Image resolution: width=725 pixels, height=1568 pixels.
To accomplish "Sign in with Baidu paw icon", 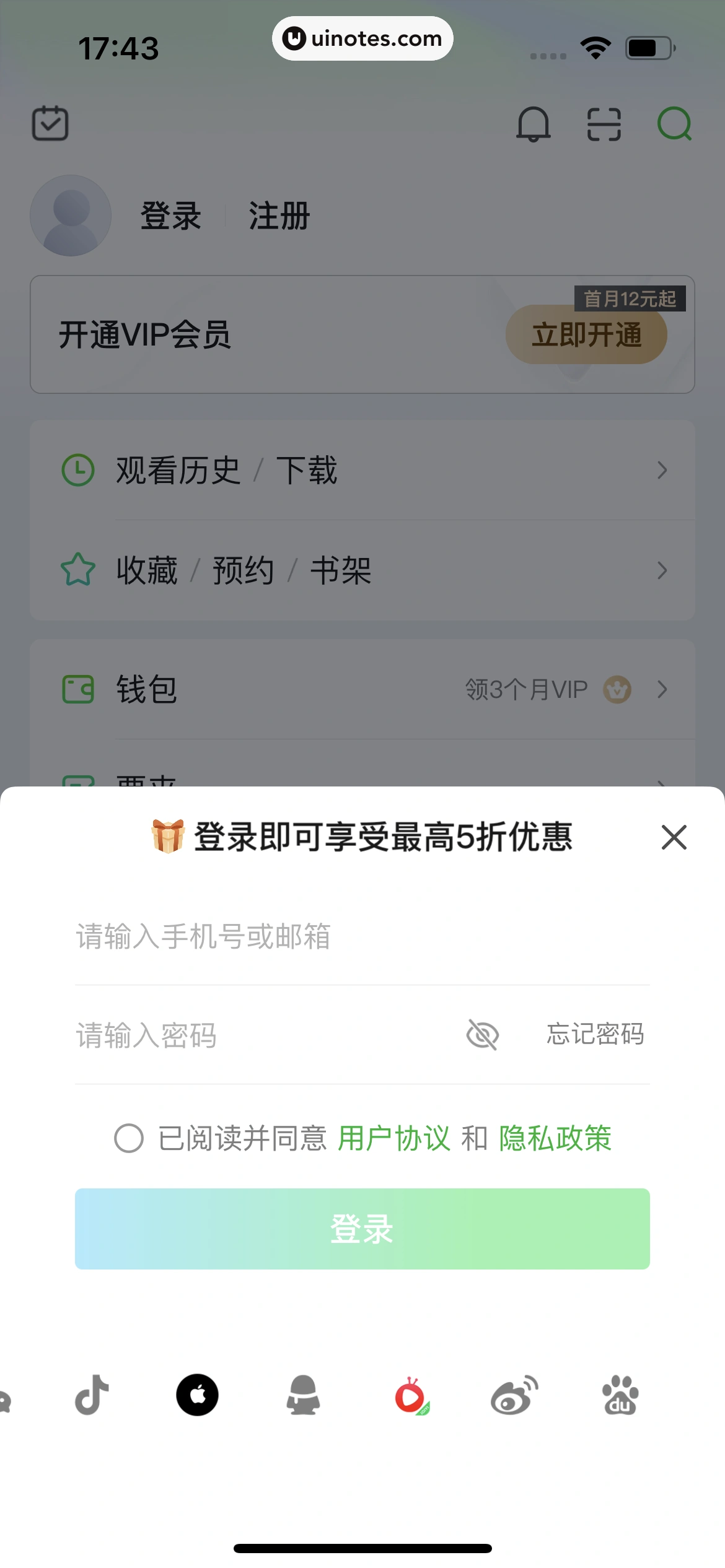I will click(620, 1395).
